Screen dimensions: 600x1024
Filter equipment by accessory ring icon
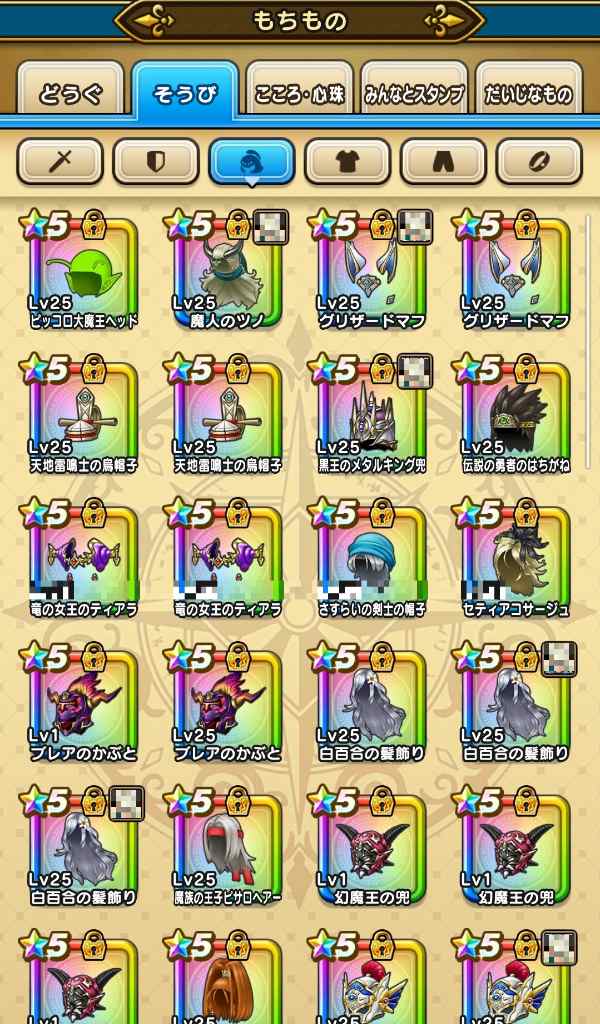(x=539, y=160)
